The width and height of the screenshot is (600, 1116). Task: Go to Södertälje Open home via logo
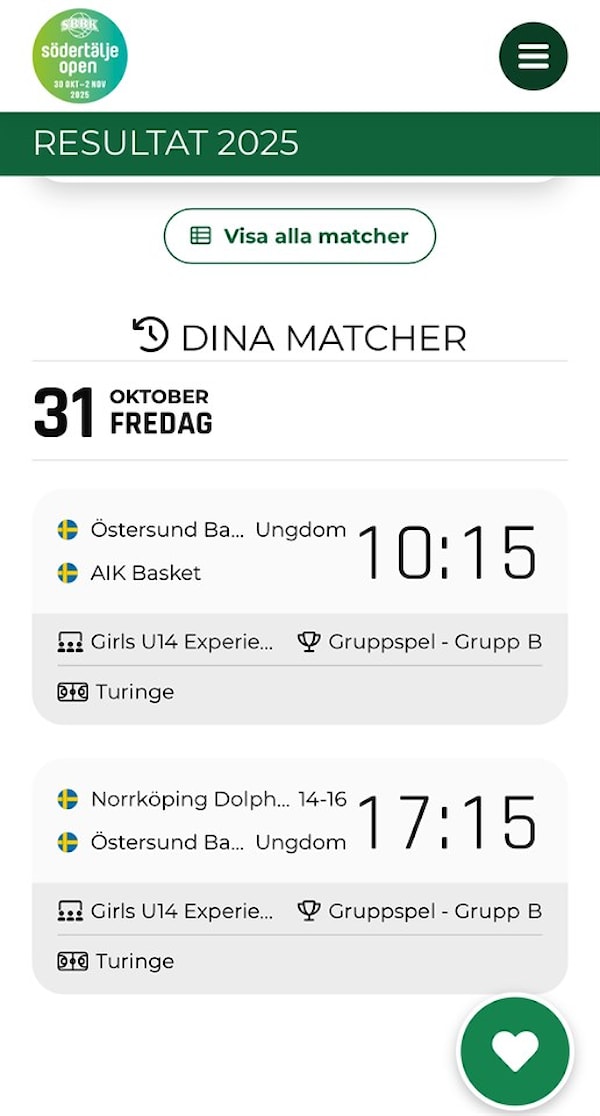point(80,56)
